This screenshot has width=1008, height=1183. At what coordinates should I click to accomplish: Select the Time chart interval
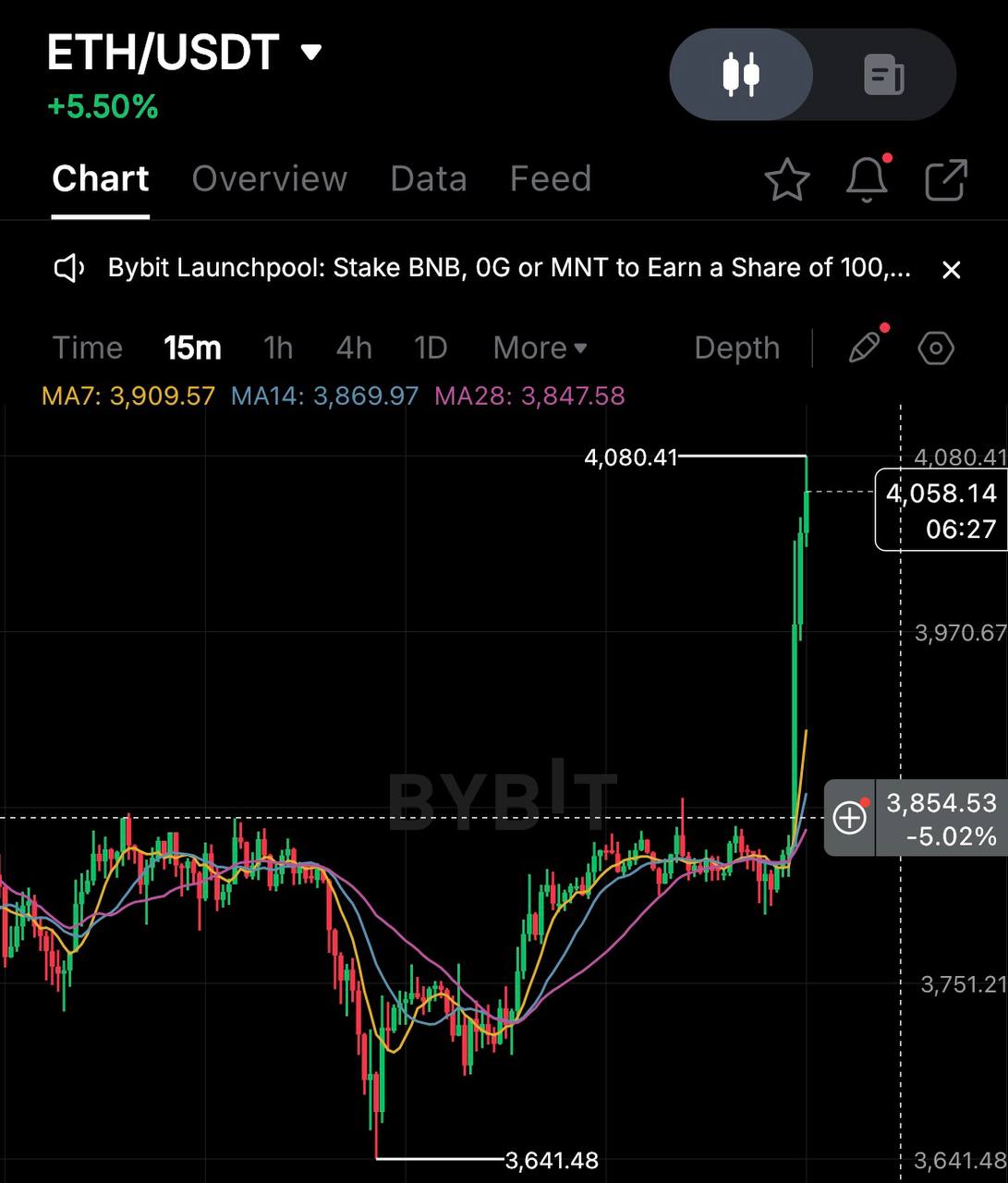pyautogui.click(x=88, y=348)
